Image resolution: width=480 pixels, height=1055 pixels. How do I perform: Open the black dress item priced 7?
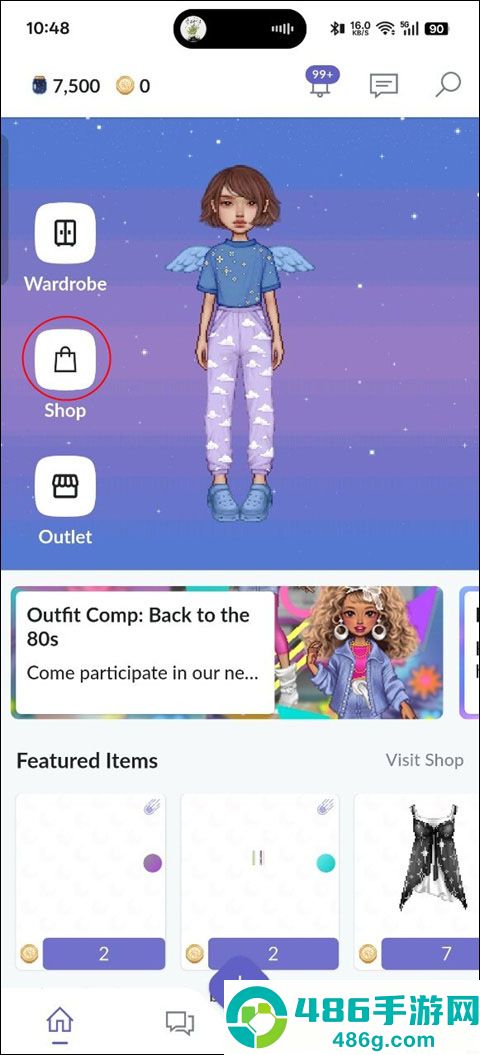[417, 882]
